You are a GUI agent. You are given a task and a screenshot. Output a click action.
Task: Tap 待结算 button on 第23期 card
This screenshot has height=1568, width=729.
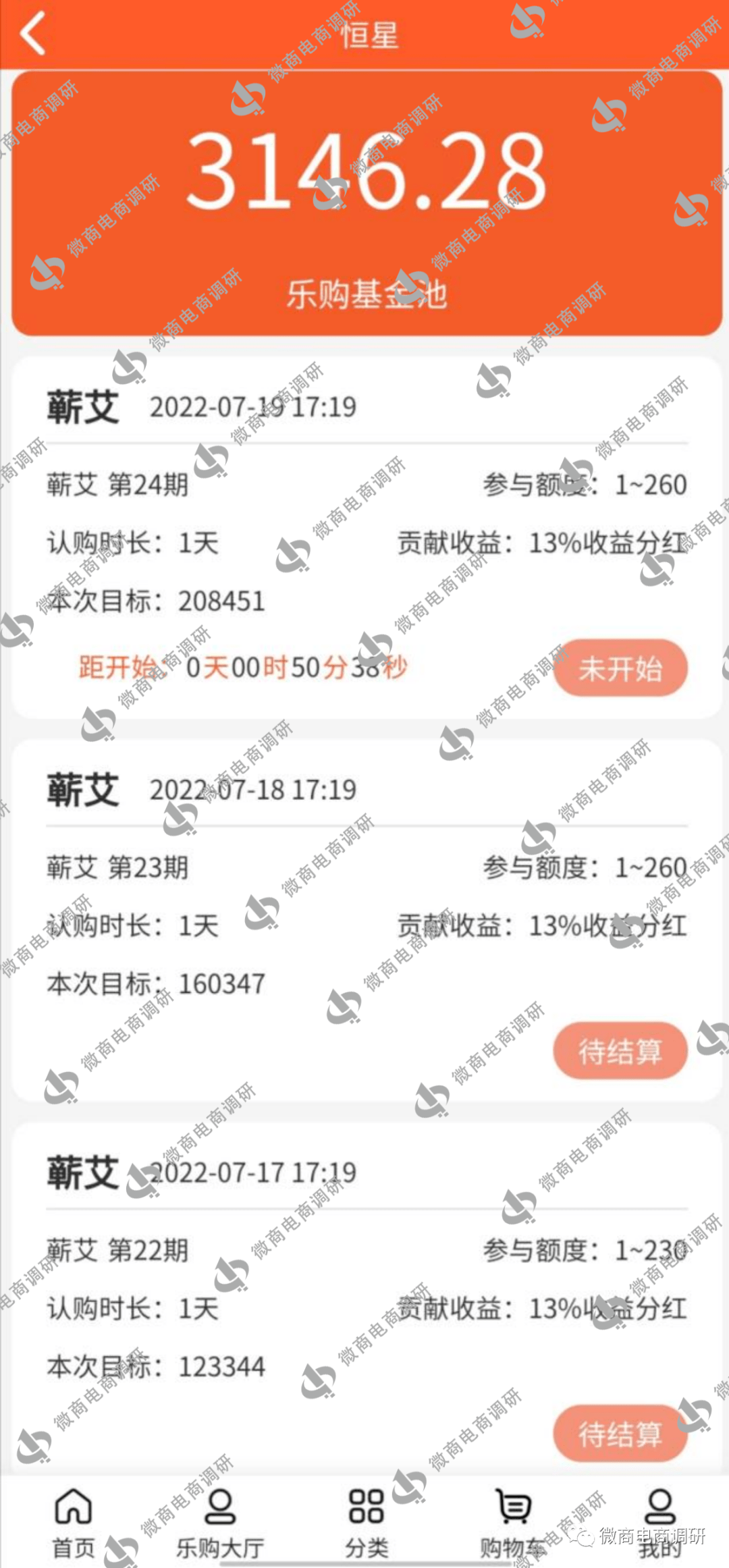coord(620,1051)
